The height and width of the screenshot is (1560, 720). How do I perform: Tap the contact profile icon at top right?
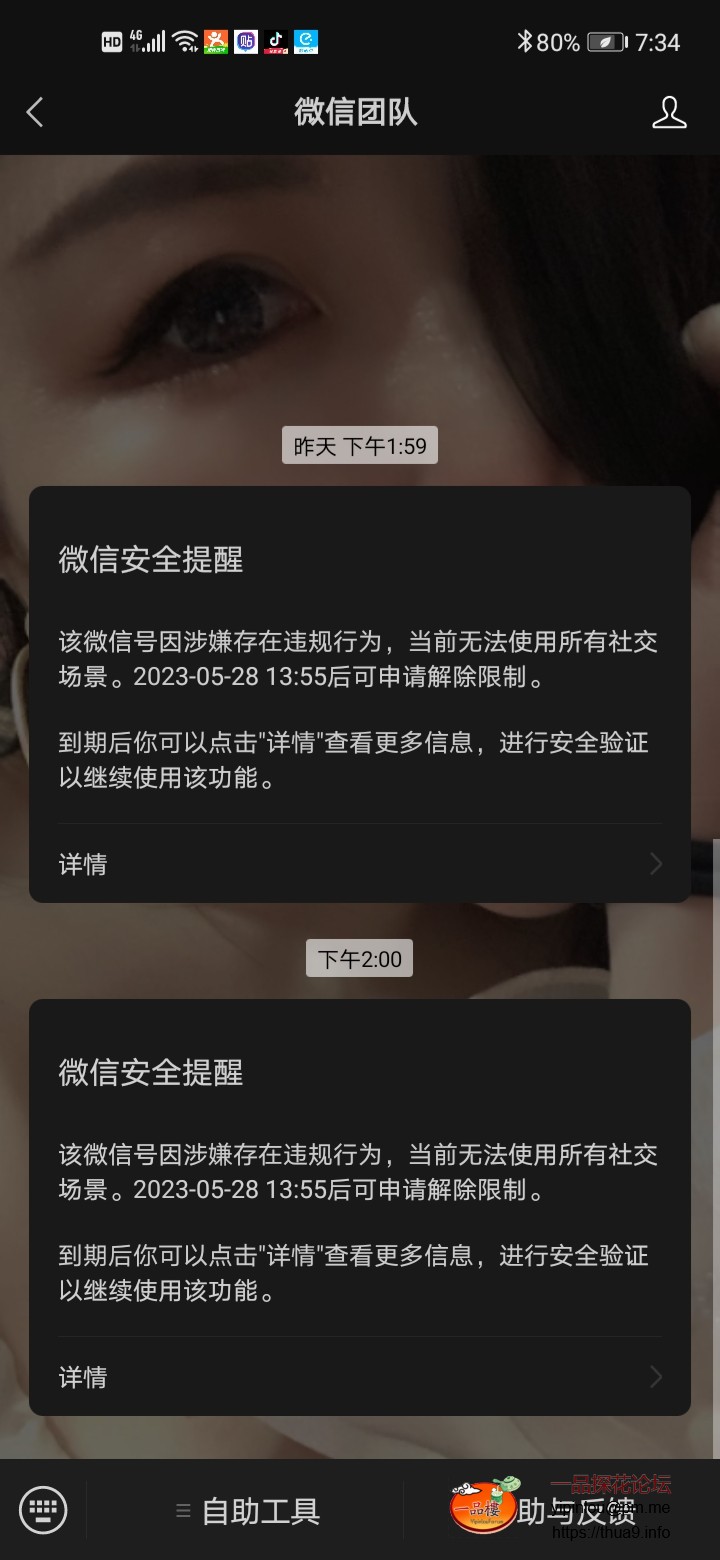(670, 113)
